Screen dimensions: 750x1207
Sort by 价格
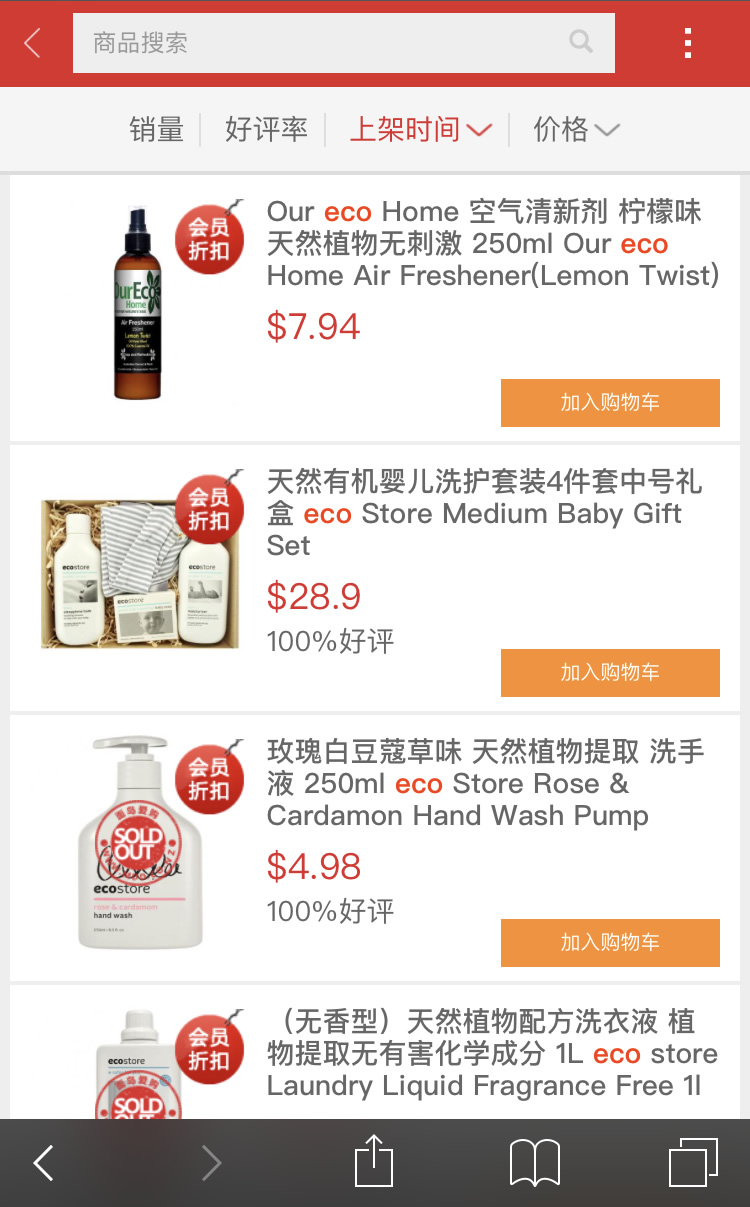coord(576,129)
